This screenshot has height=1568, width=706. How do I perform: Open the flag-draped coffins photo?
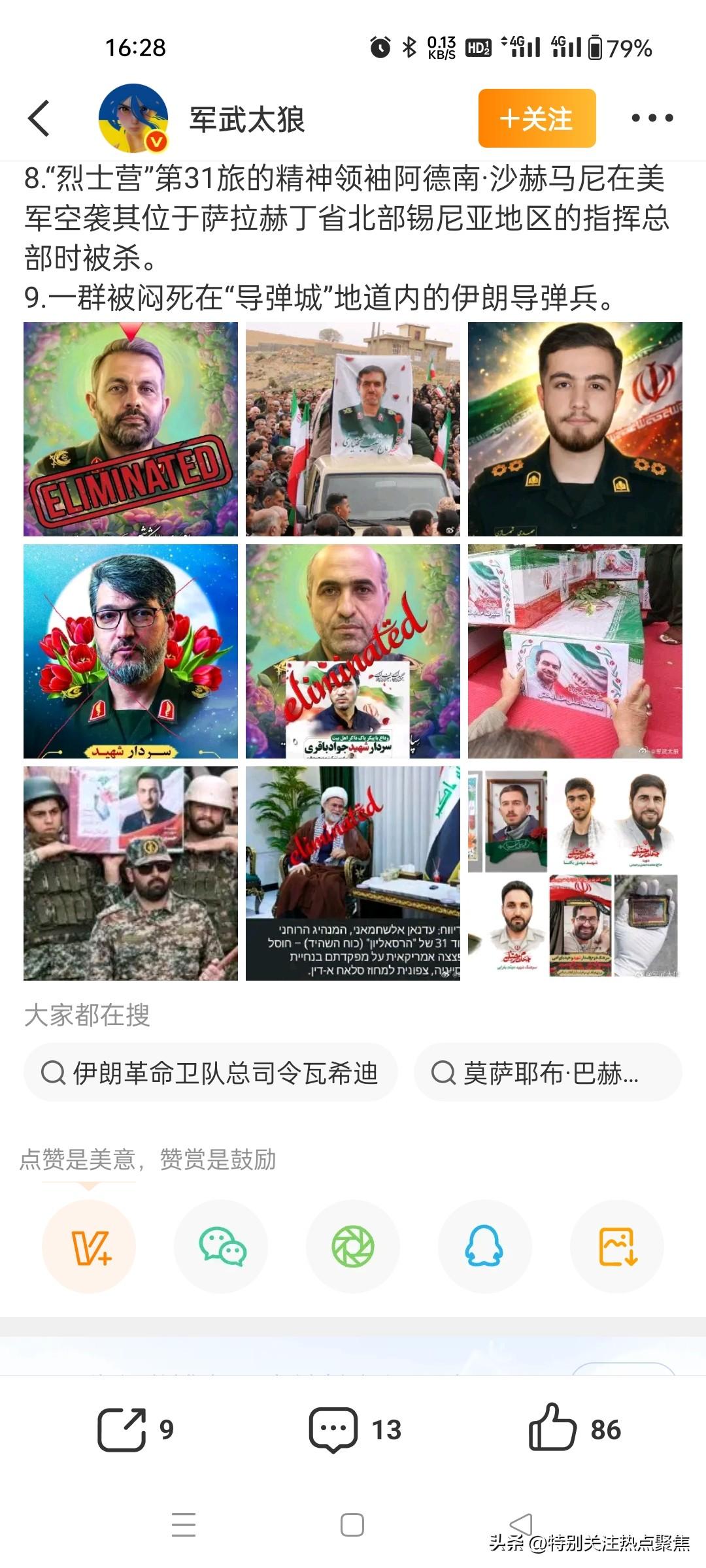point(584,650)
